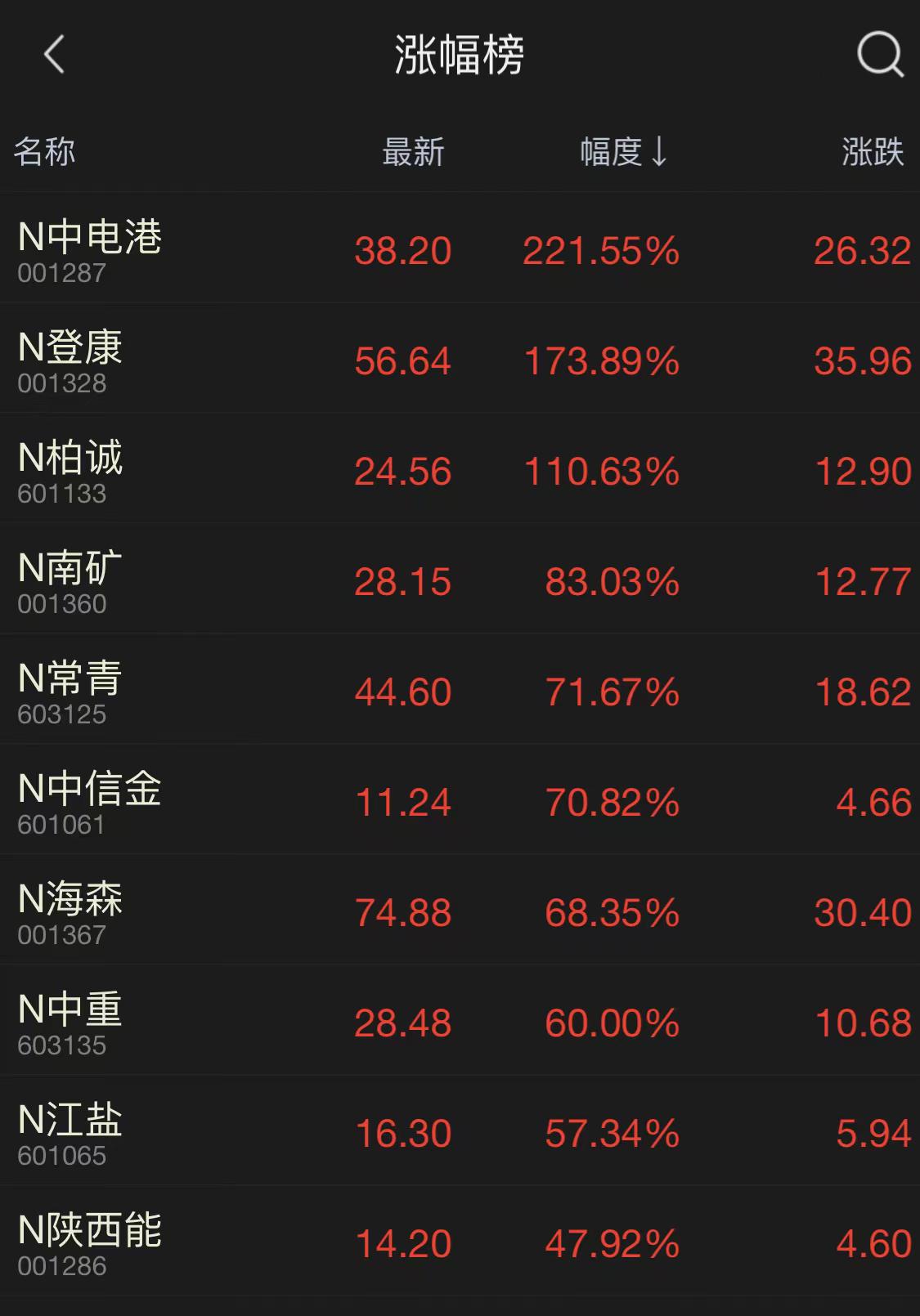Open the search magnifier icon
Image resolution: width=920 pixels, height=1316 pixels.
click(x=879, y=56)
